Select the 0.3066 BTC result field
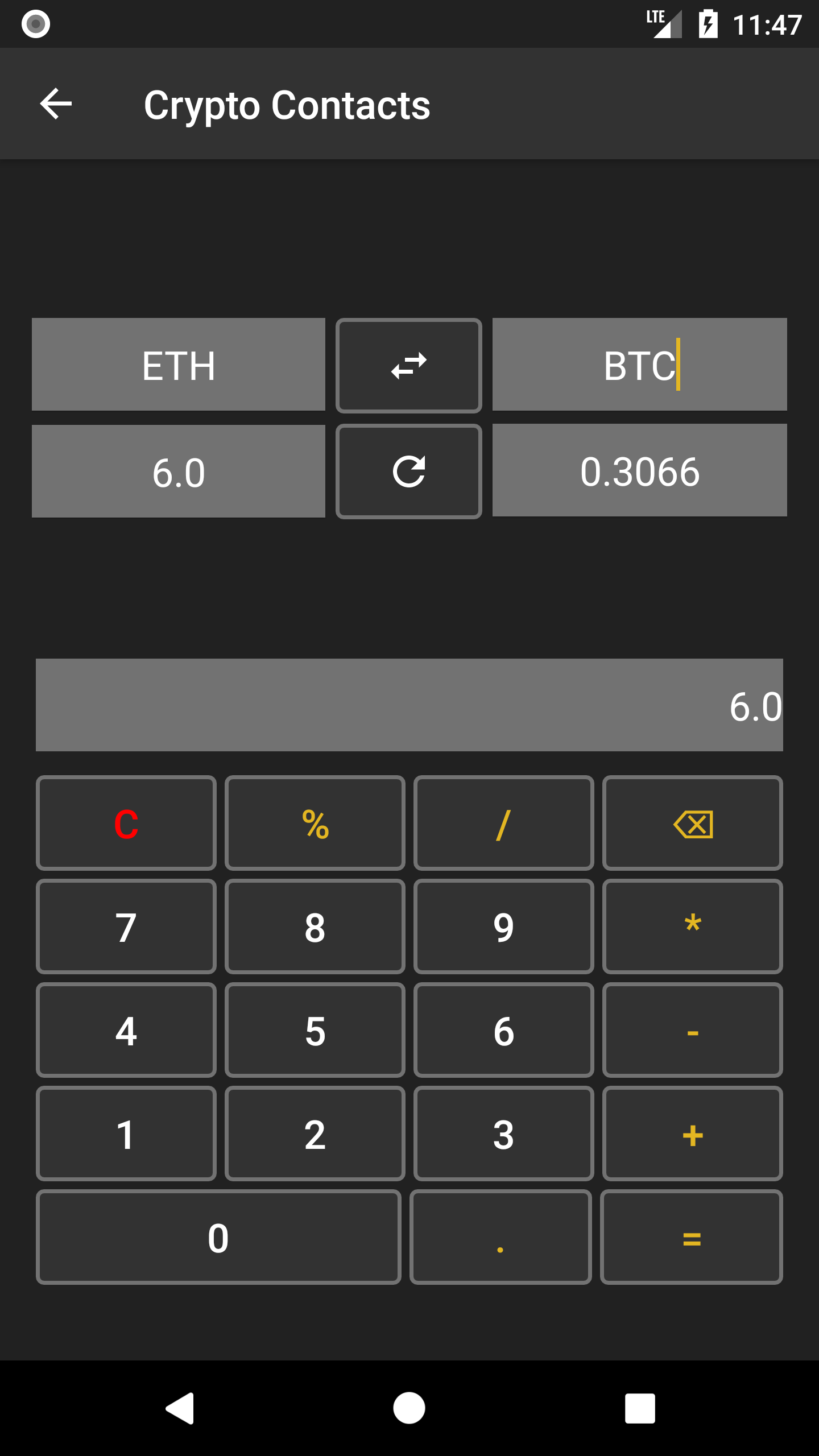This screenshot has width=819, height=1456. tap(638, 470)
